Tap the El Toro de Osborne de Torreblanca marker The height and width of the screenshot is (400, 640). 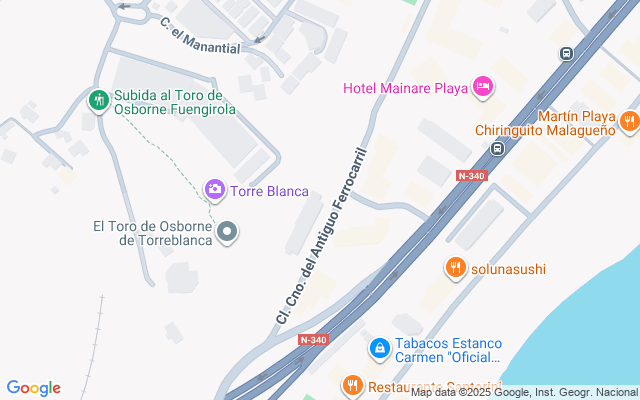click(x=228, y=234)
